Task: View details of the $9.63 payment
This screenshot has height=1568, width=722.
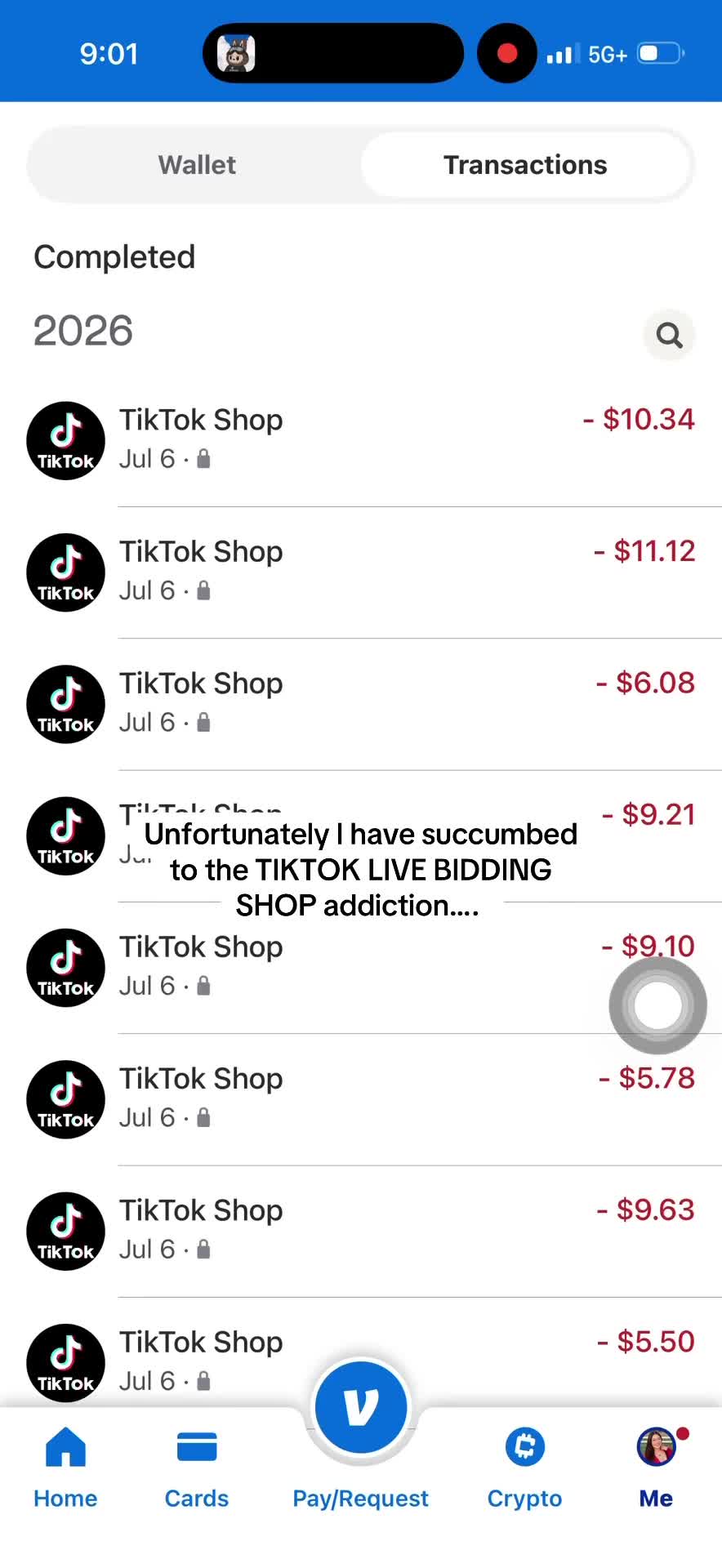Action: (361, 1232)
